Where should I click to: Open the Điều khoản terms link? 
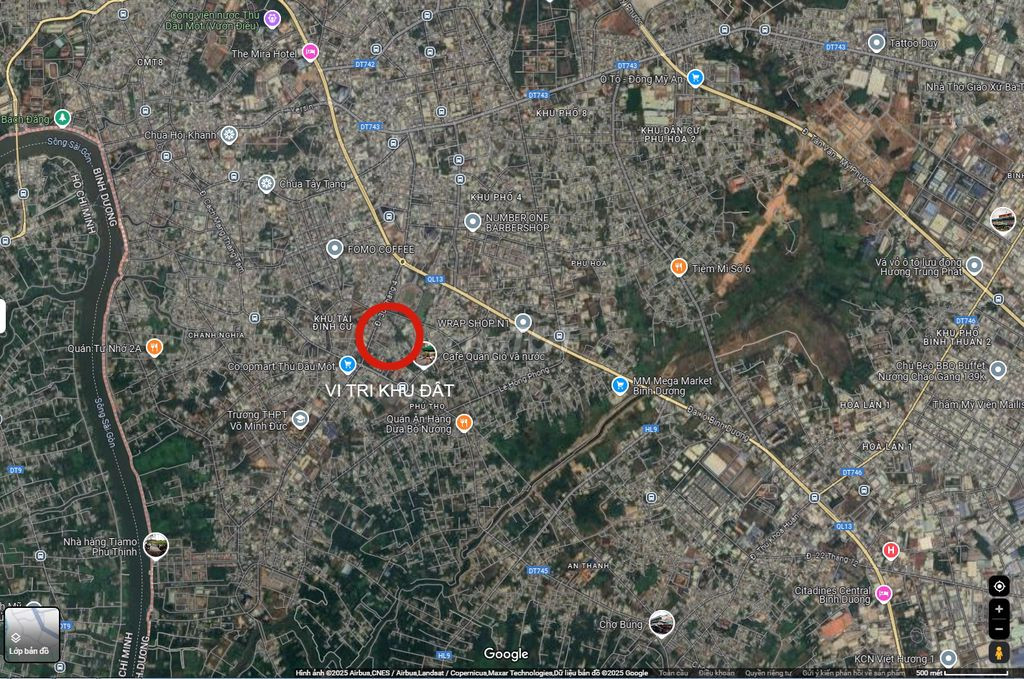(716, 673)
